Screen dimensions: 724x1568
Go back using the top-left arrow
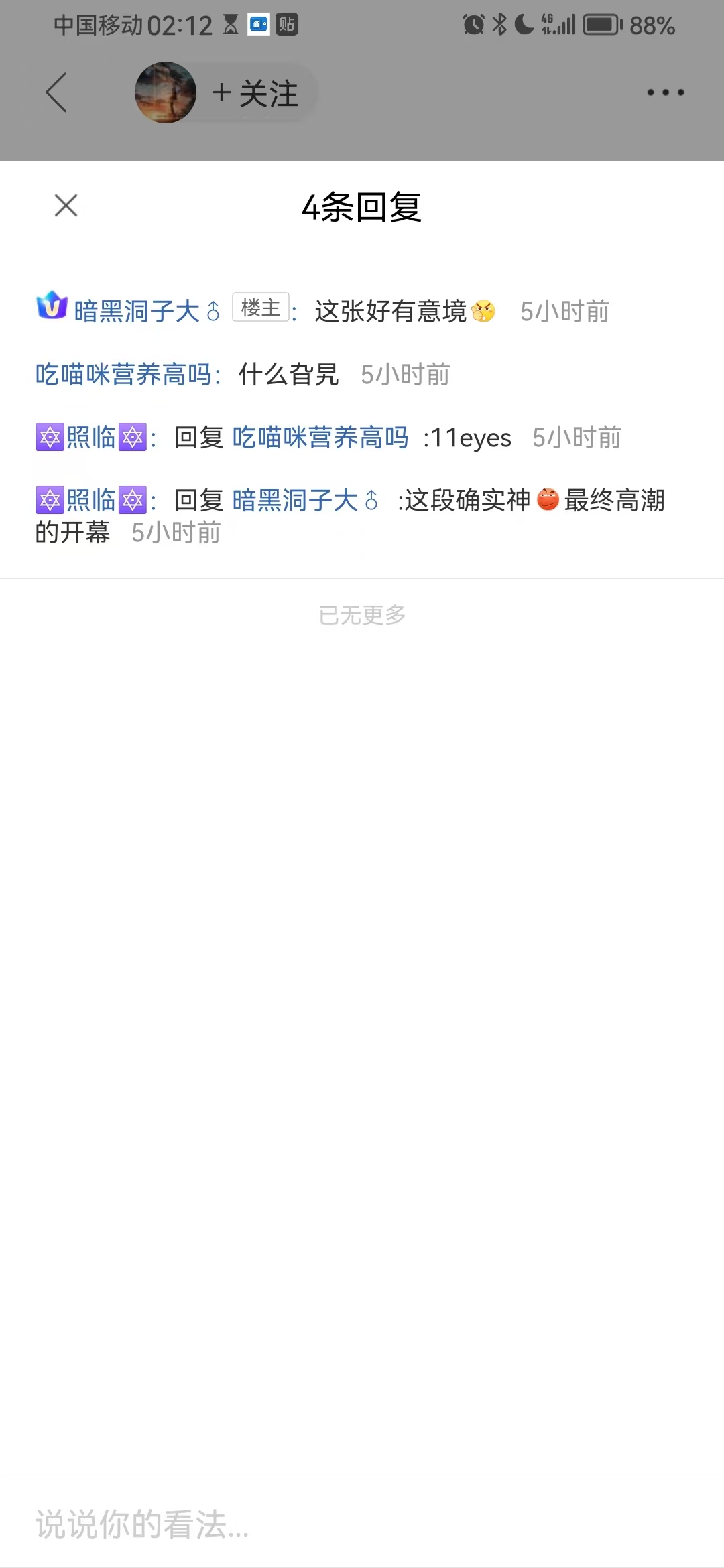point(56,92)
